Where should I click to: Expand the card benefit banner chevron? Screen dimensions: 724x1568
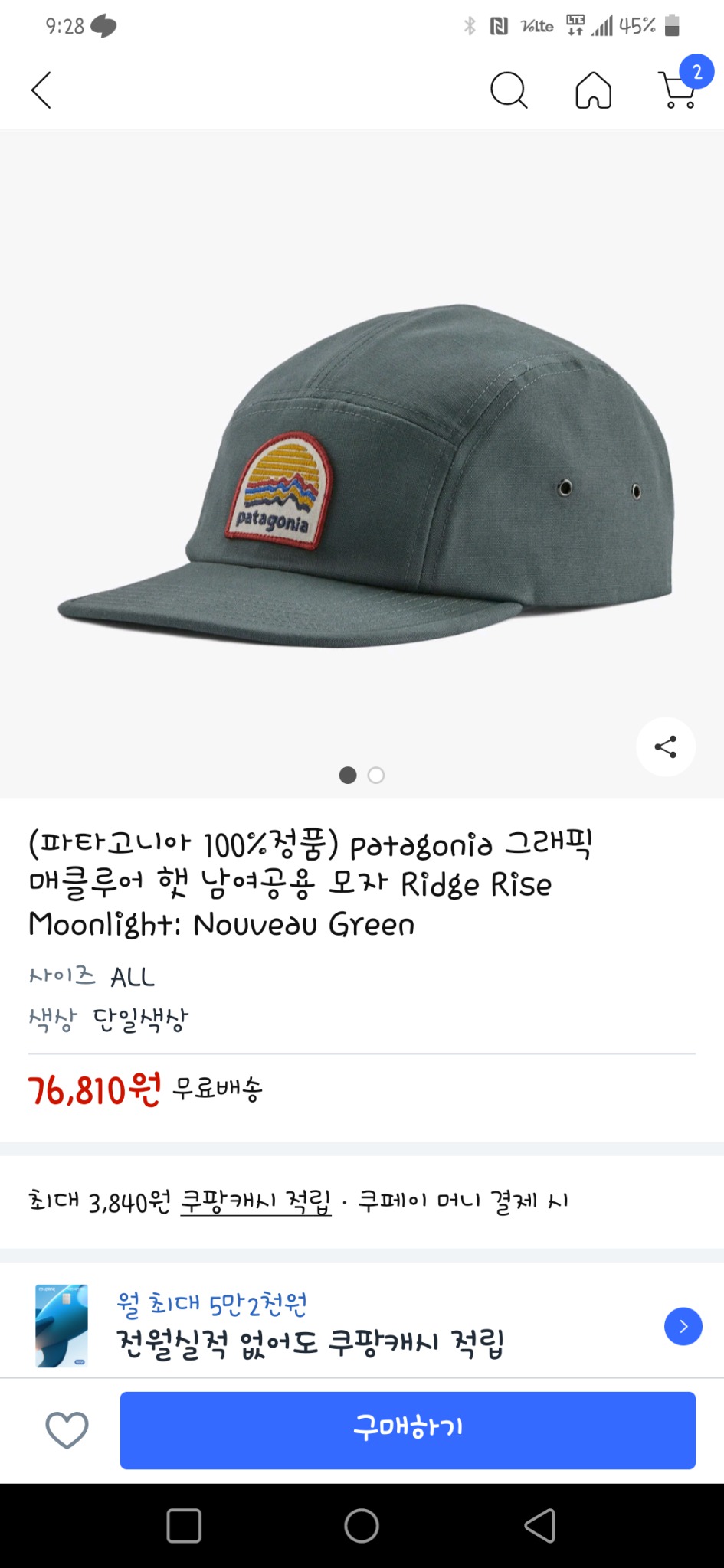point(683,1326)
